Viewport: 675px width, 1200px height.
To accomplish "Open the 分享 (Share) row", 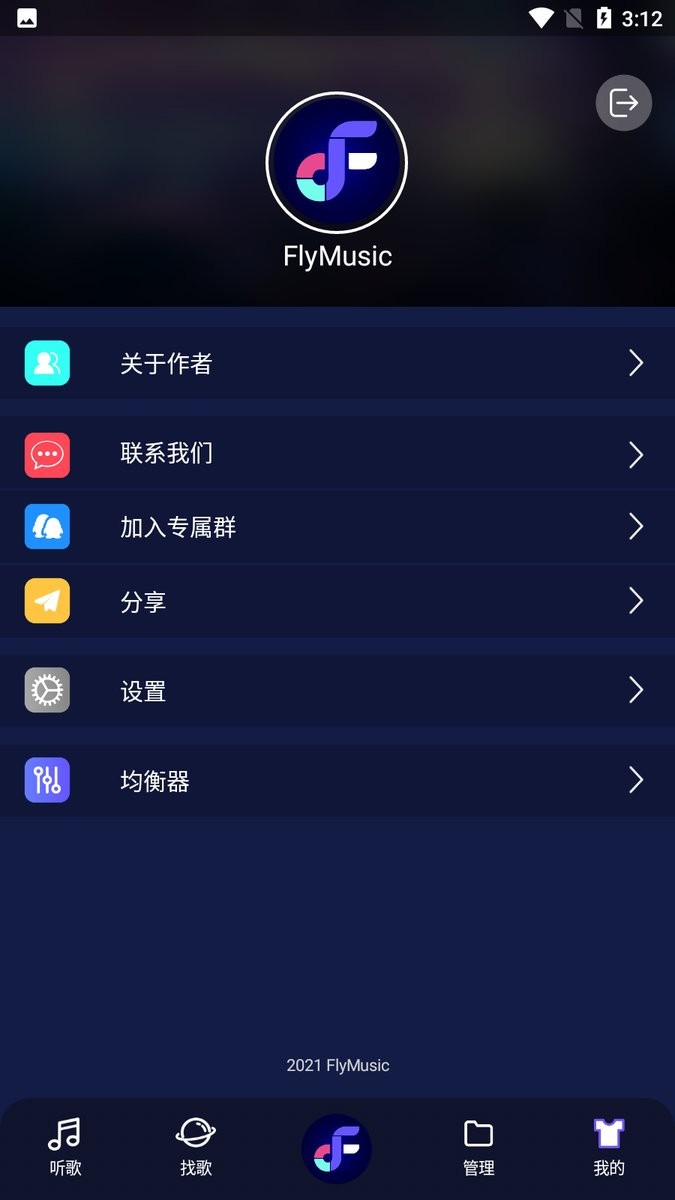I will coord(337,601).
